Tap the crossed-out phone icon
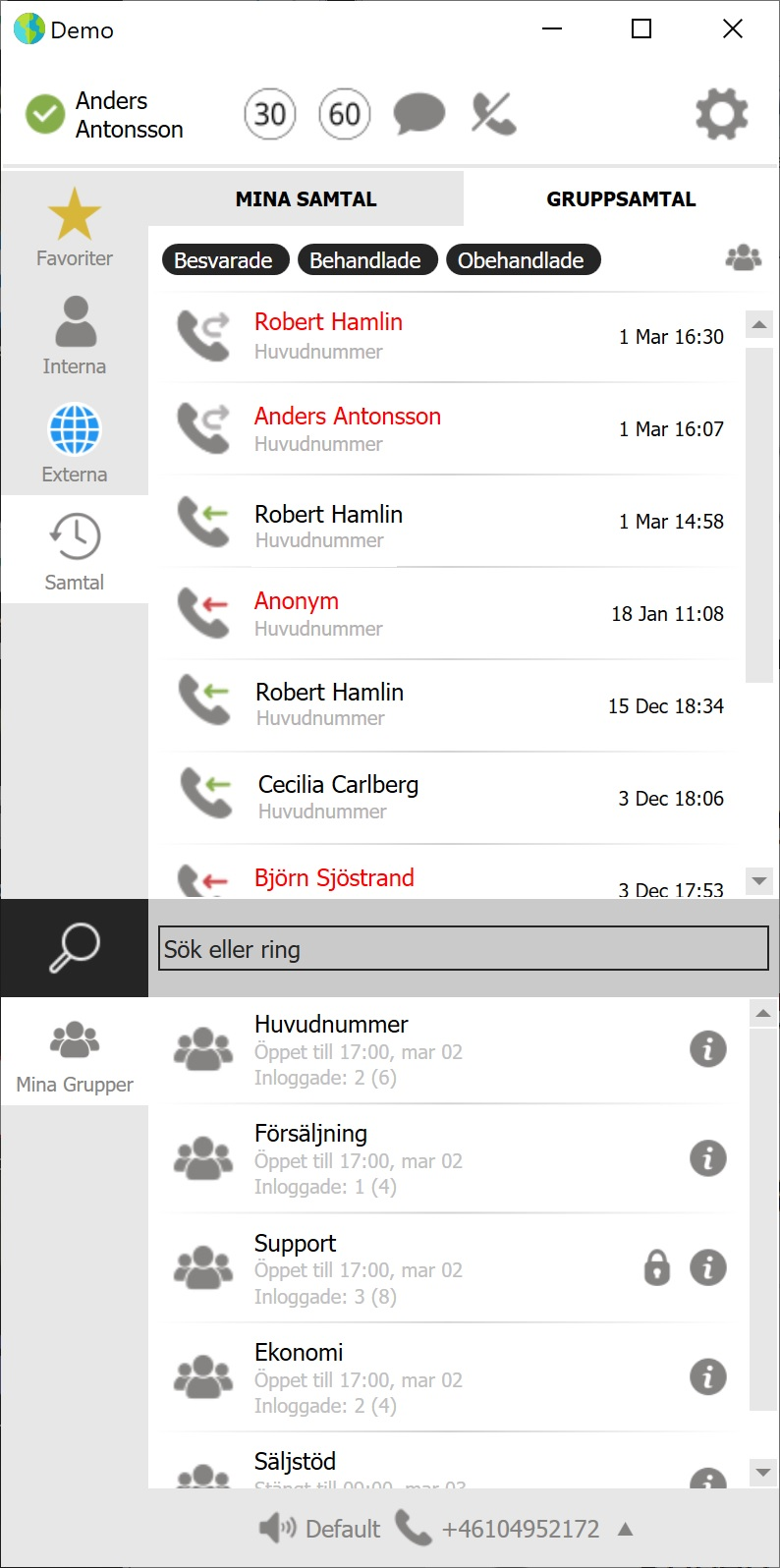This screenshot has width=780, height=1568. coord(494,114)
